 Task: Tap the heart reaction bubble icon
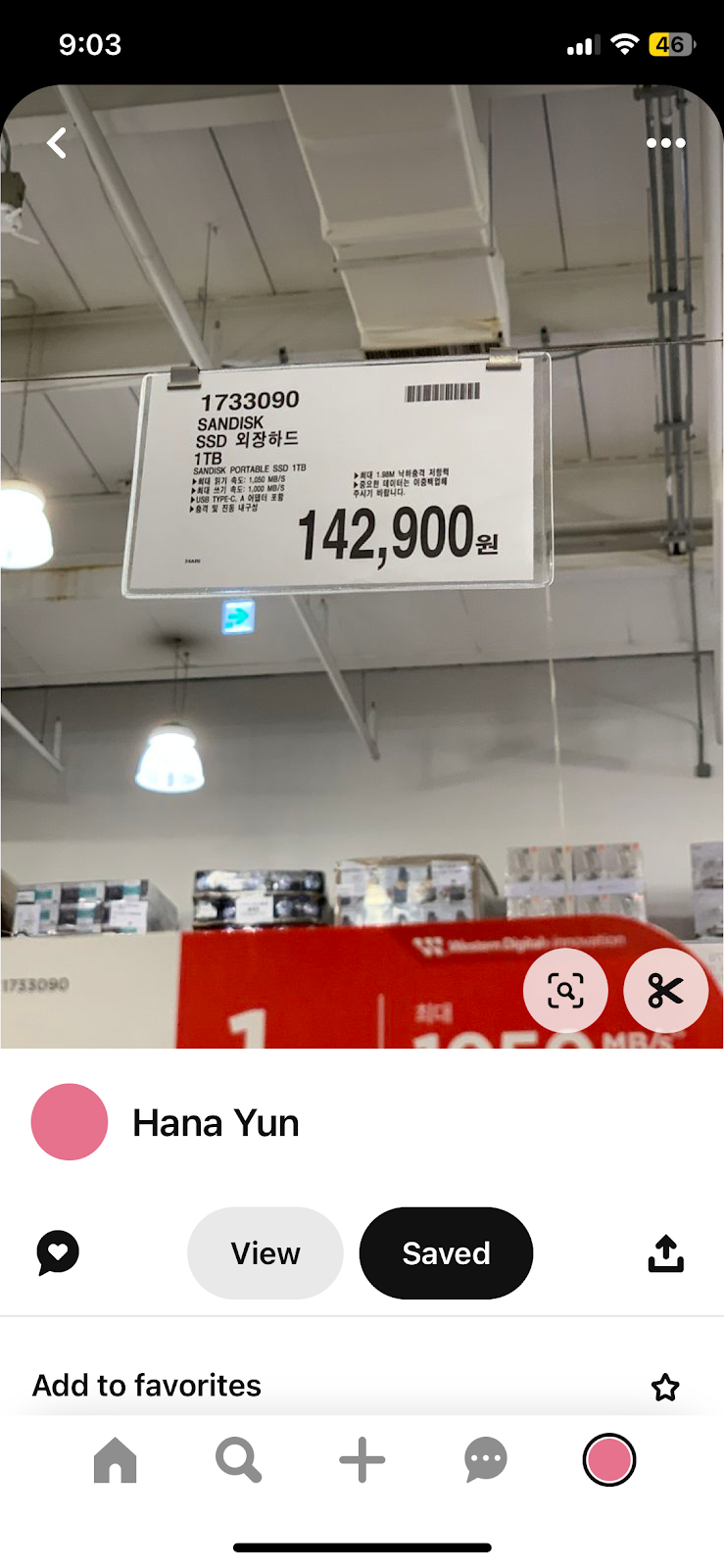click(58, 1252)
